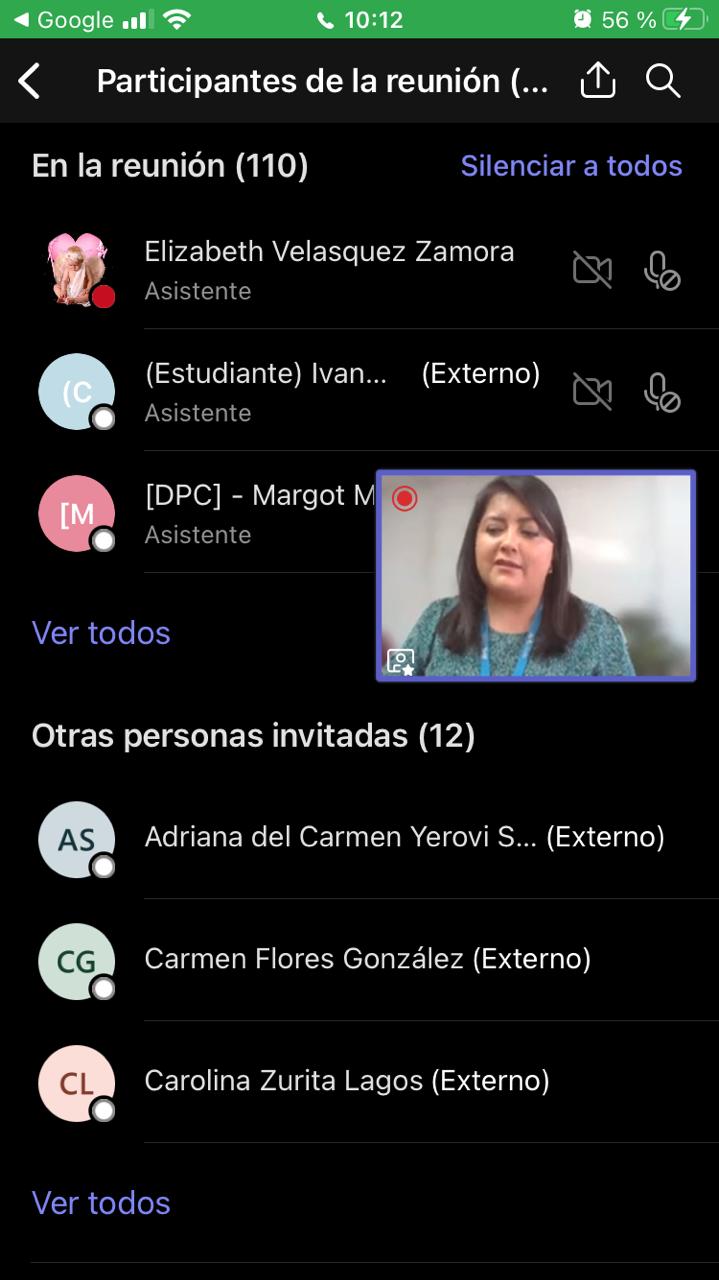Return to the floating meeting video
This screenshot has width=719, height=1280.
click(x=536, y=576)
